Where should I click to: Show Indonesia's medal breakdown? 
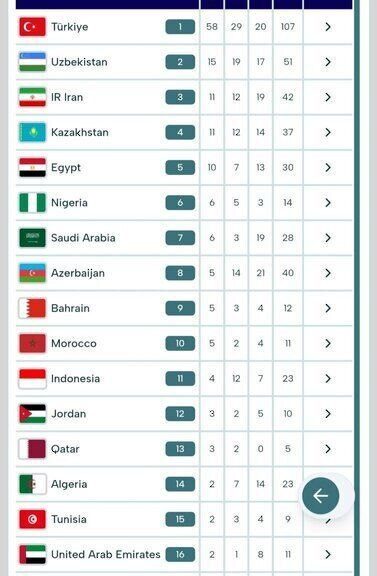point(328,379)
